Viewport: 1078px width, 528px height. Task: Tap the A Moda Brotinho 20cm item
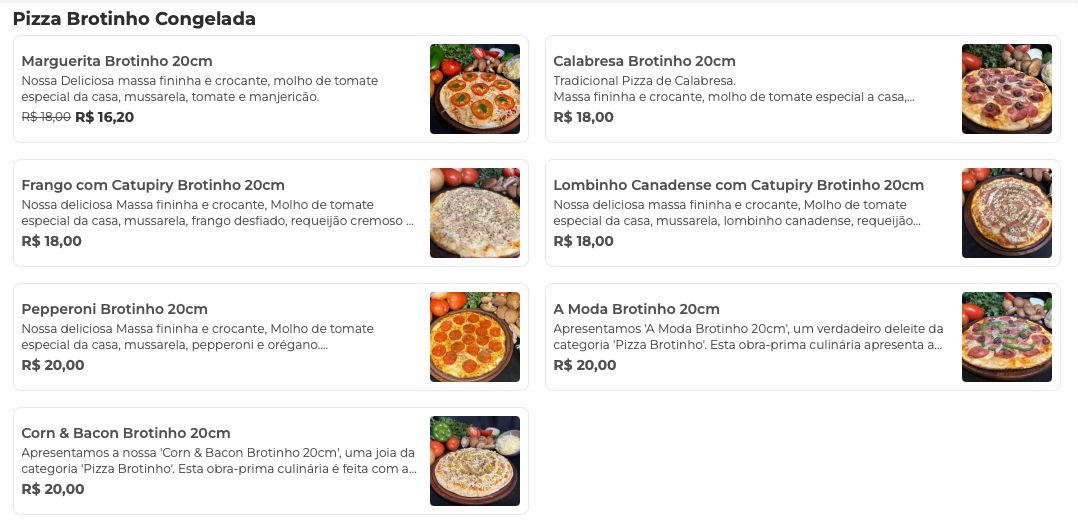802,337
